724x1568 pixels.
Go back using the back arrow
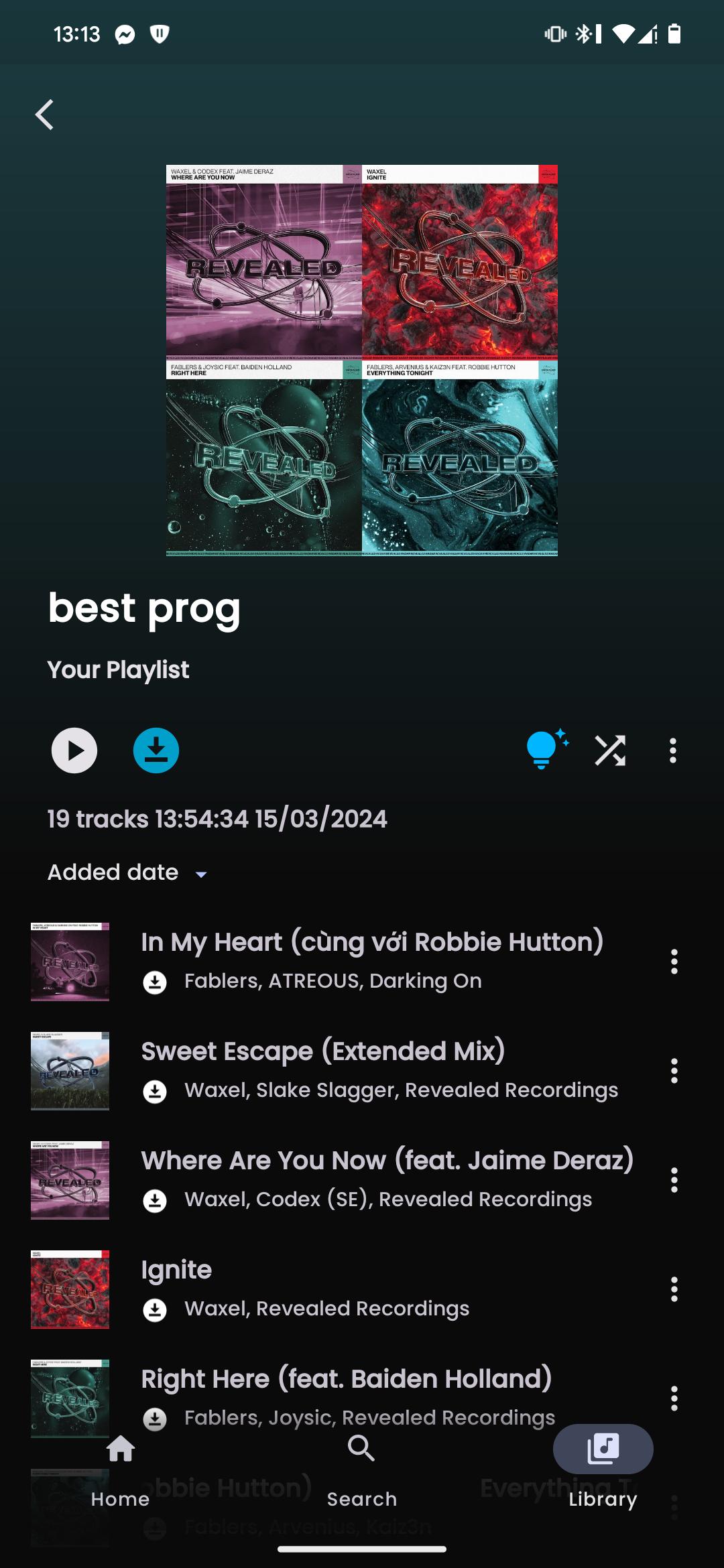click(45, 115)
